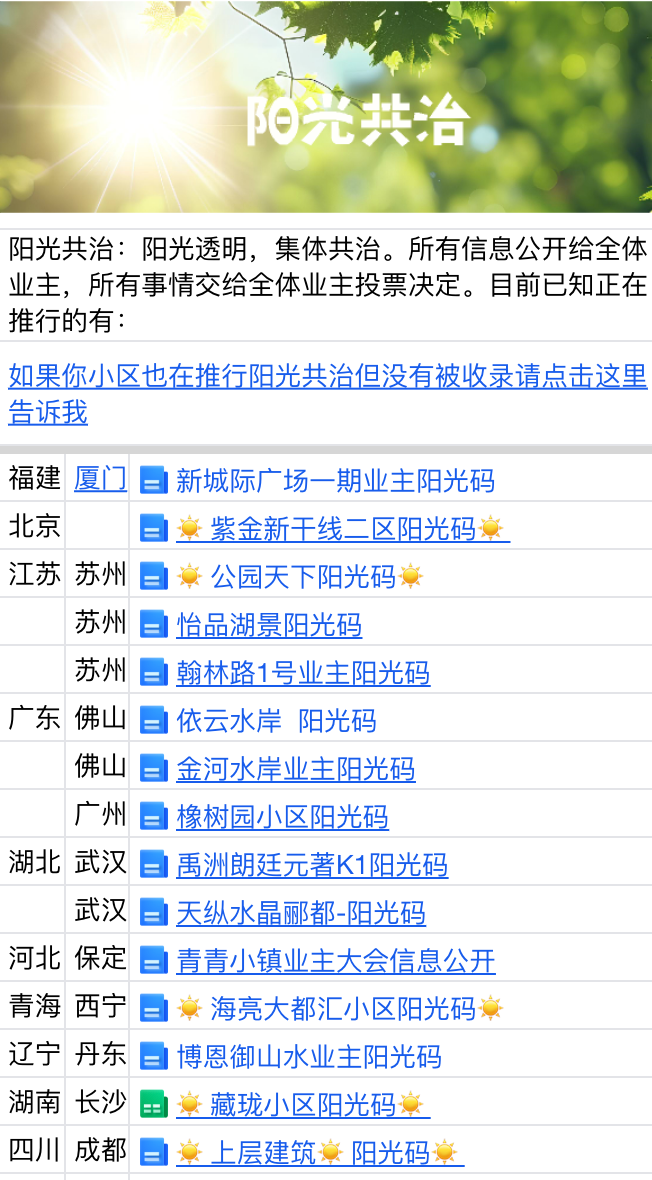
Task: Open 藏珑小区阳光码 spreadsheet link
Action: 302,1105
